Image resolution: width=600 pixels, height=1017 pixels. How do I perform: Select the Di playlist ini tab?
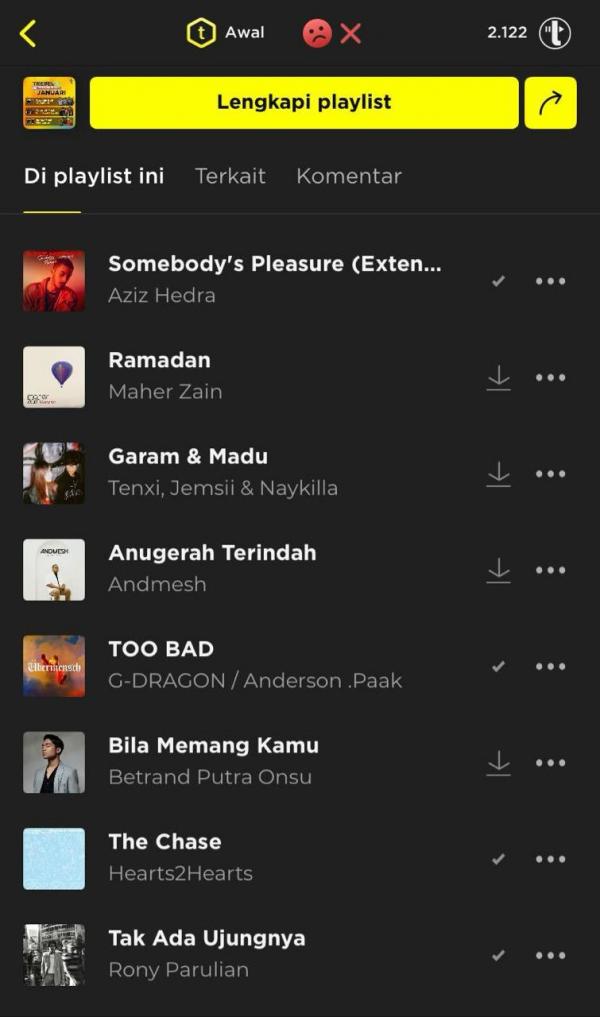click(x=94, y=176)
